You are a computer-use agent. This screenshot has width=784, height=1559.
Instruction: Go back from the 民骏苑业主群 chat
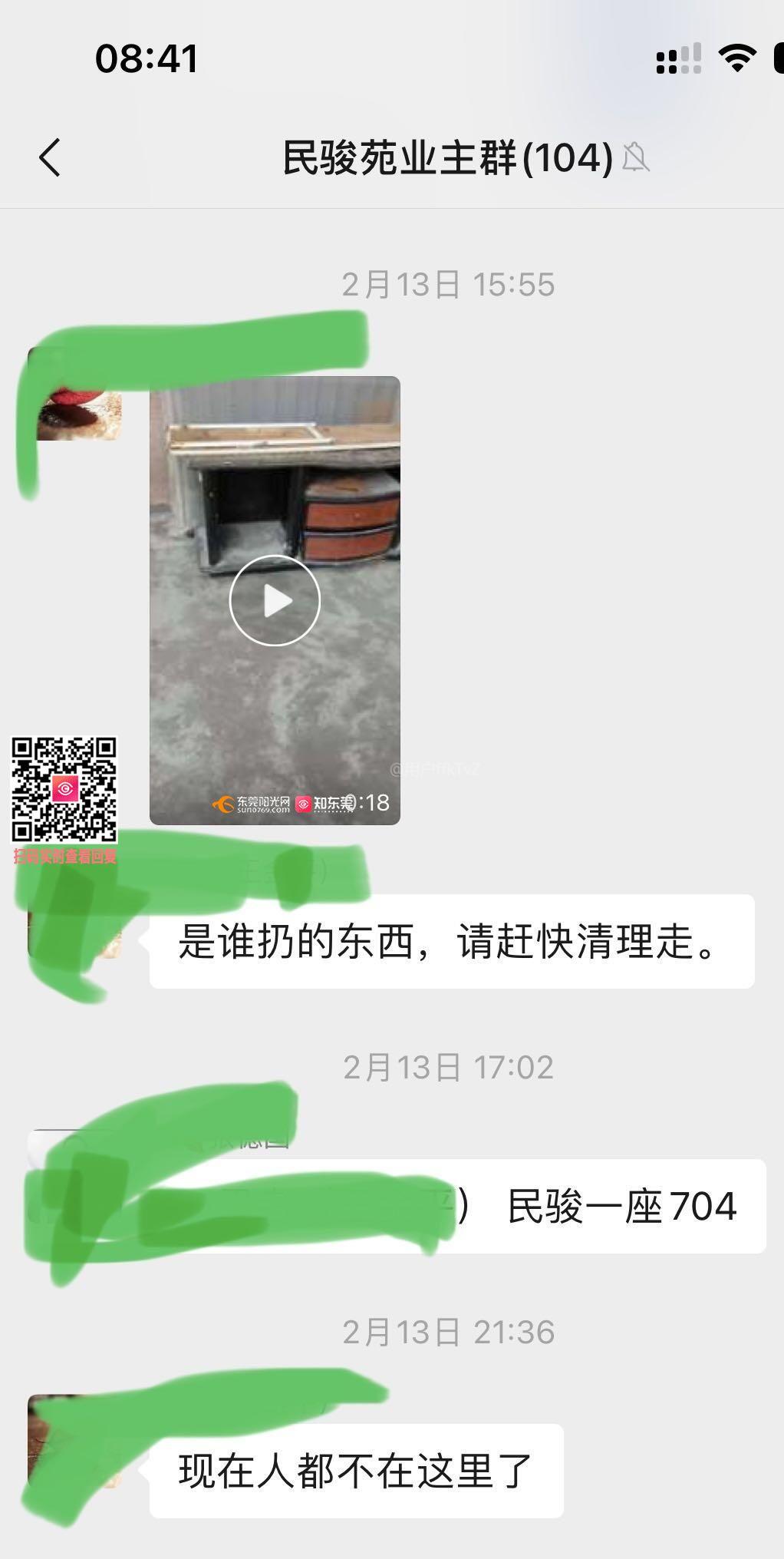pyautogui.click(x=51, y=157)
